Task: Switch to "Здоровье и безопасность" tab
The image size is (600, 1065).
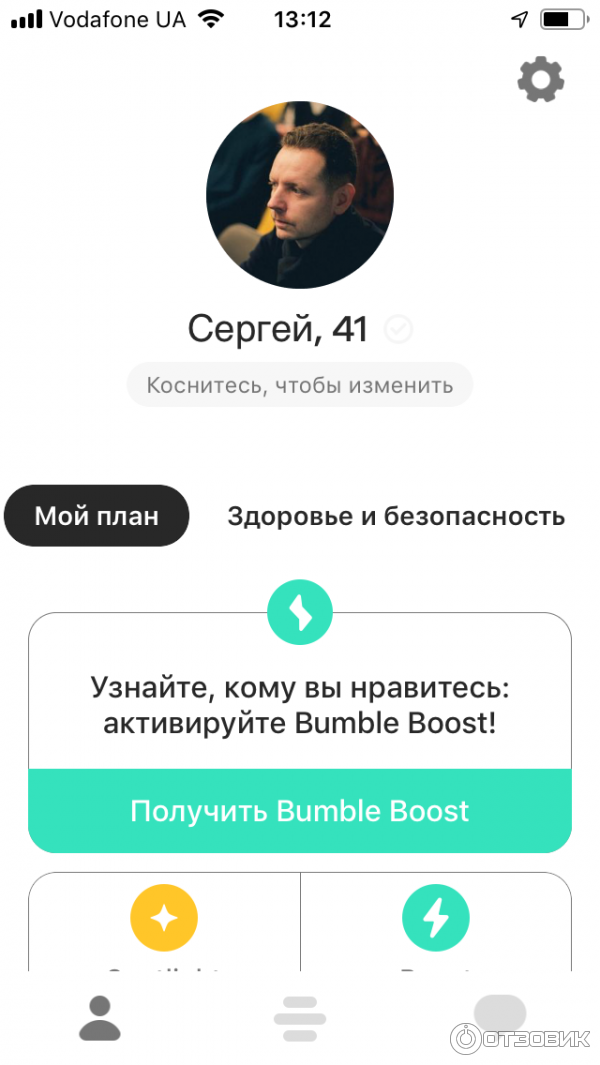Action: pyautogui.click(x=396, y=516)
